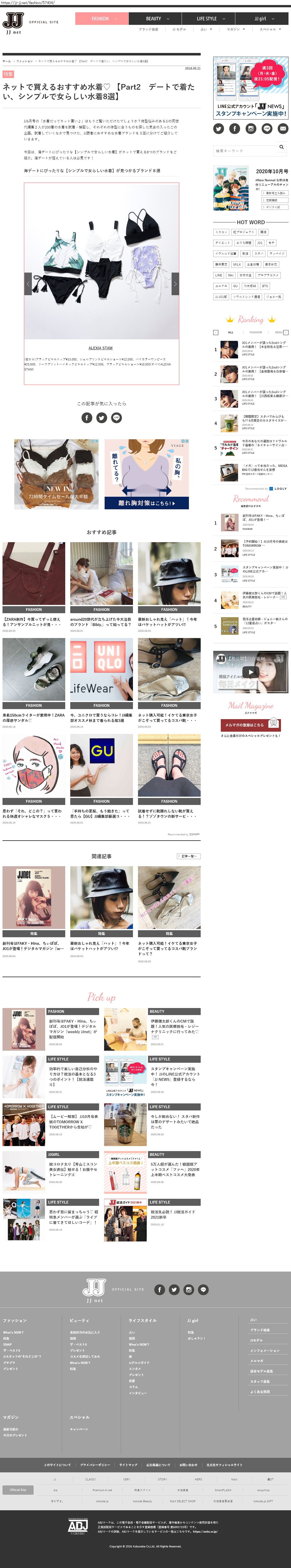Tap the search keyword field

coord(245,150)
